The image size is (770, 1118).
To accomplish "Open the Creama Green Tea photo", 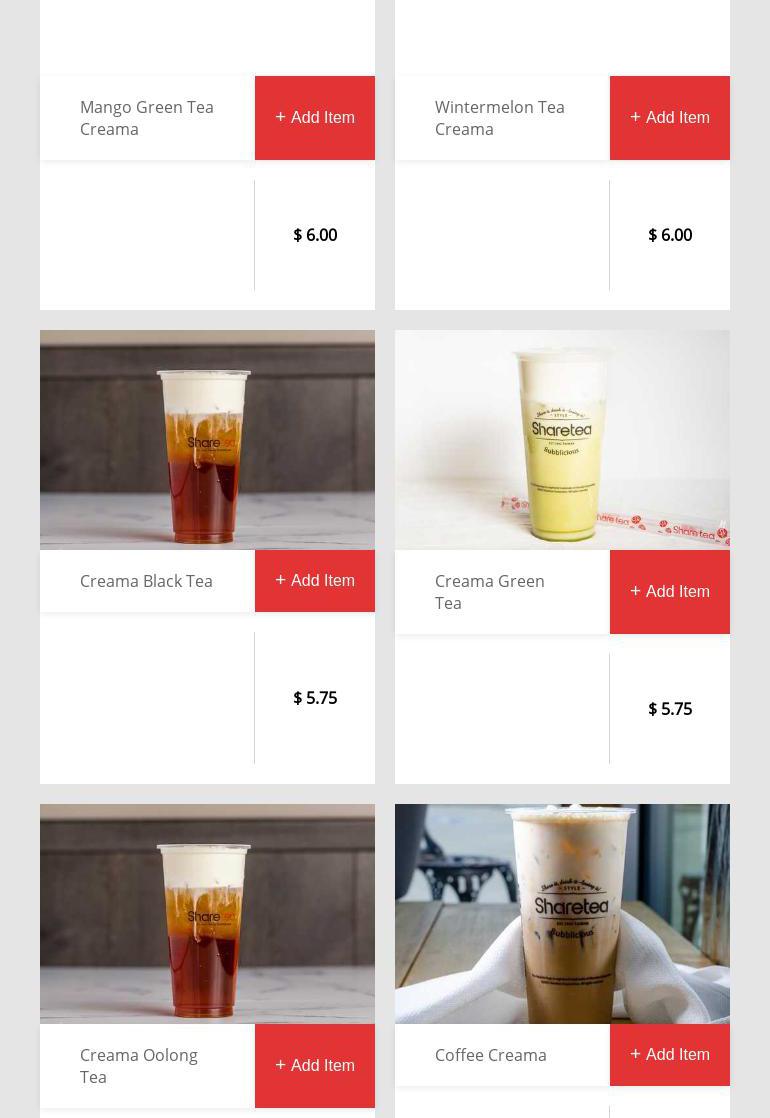I will (x=562, y=440).
